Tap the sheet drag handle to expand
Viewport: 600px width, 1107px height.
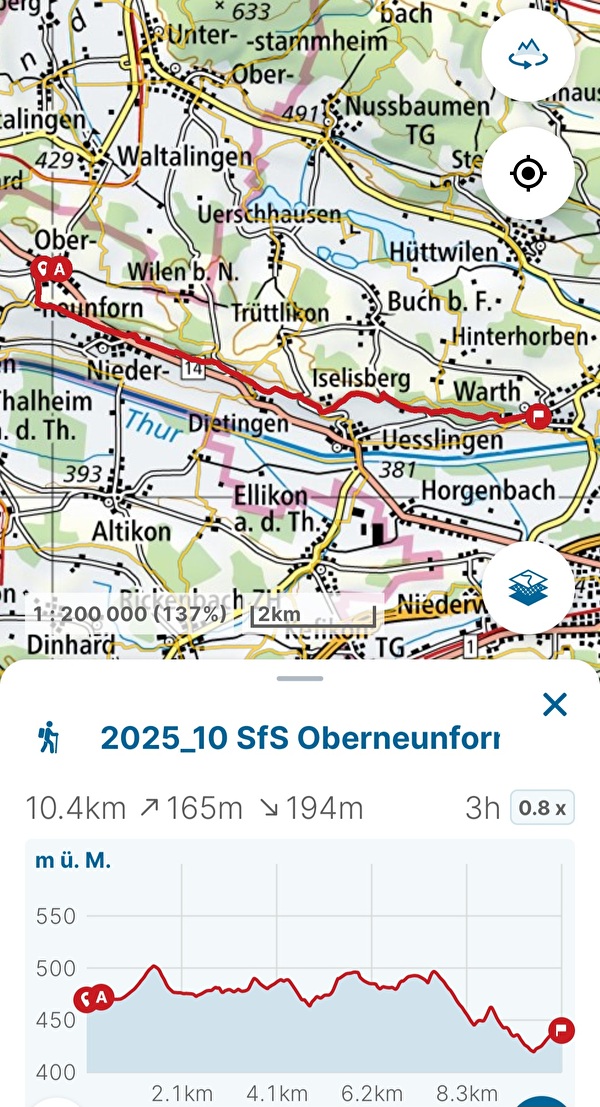click(x=300, y=679)
